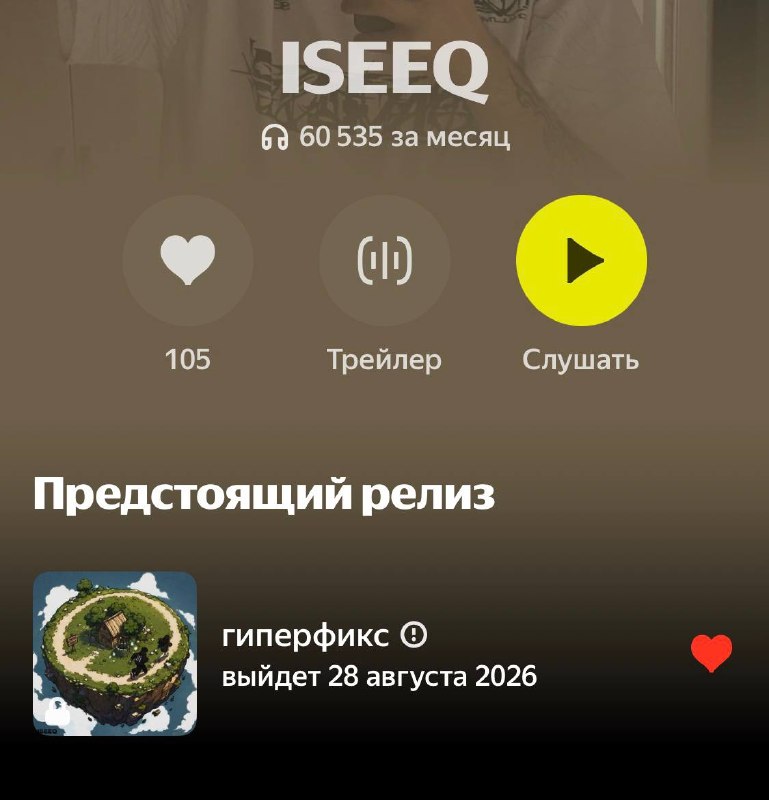
Task: Like the artist ISEEQ
Action: (188, 260)
